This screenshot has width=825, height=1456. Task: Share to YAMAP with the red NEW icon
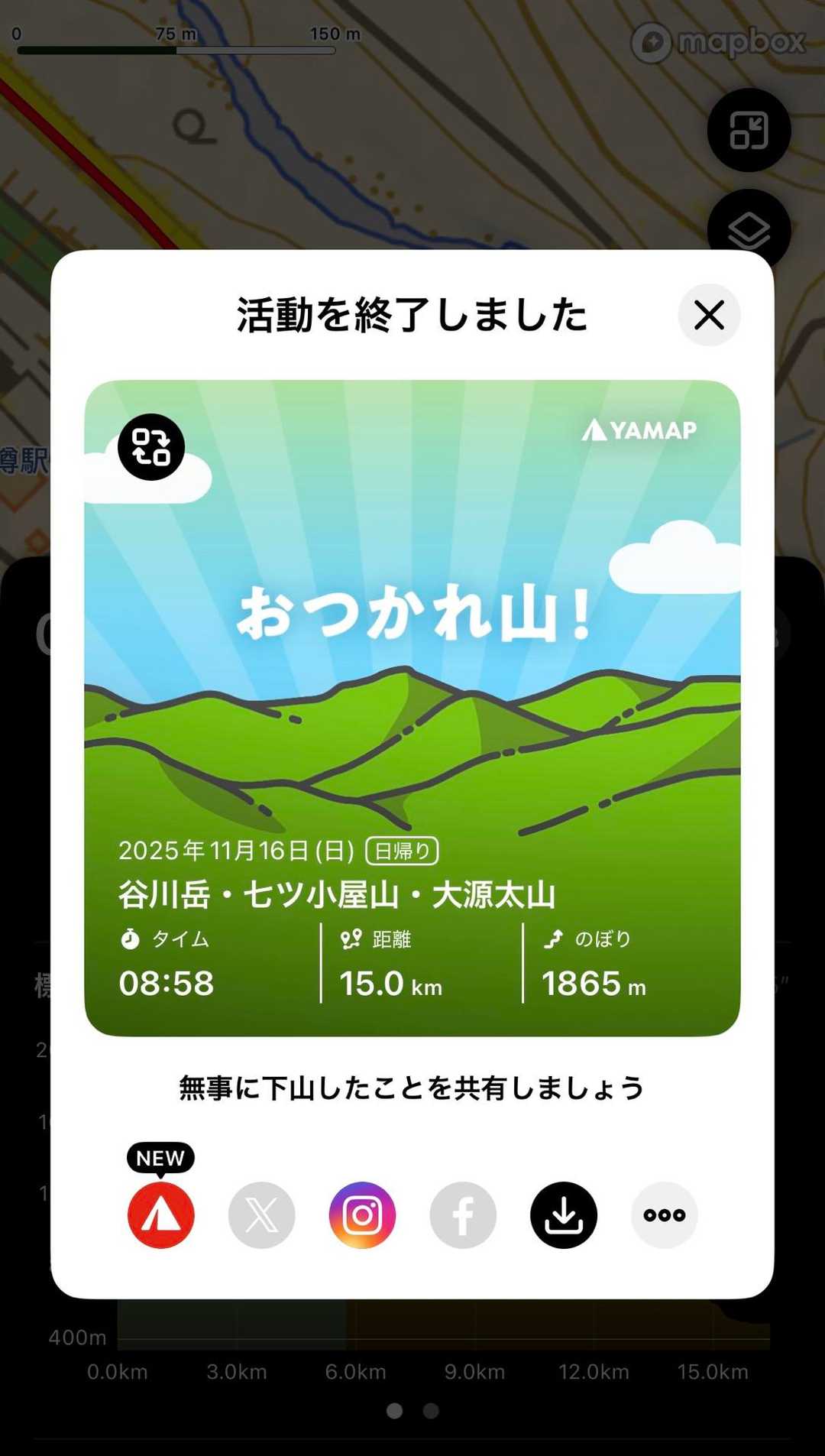(x=160, y=1214)
